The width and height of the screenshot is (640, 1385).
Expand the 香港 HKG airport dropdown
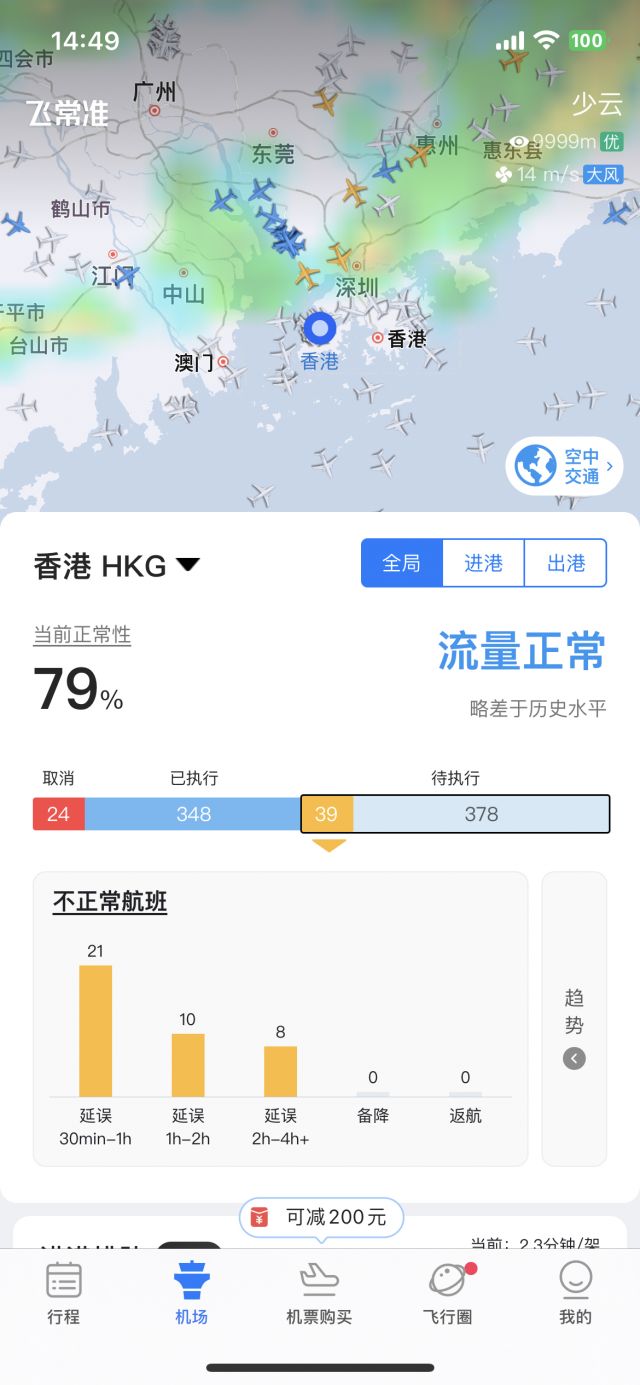187,565
